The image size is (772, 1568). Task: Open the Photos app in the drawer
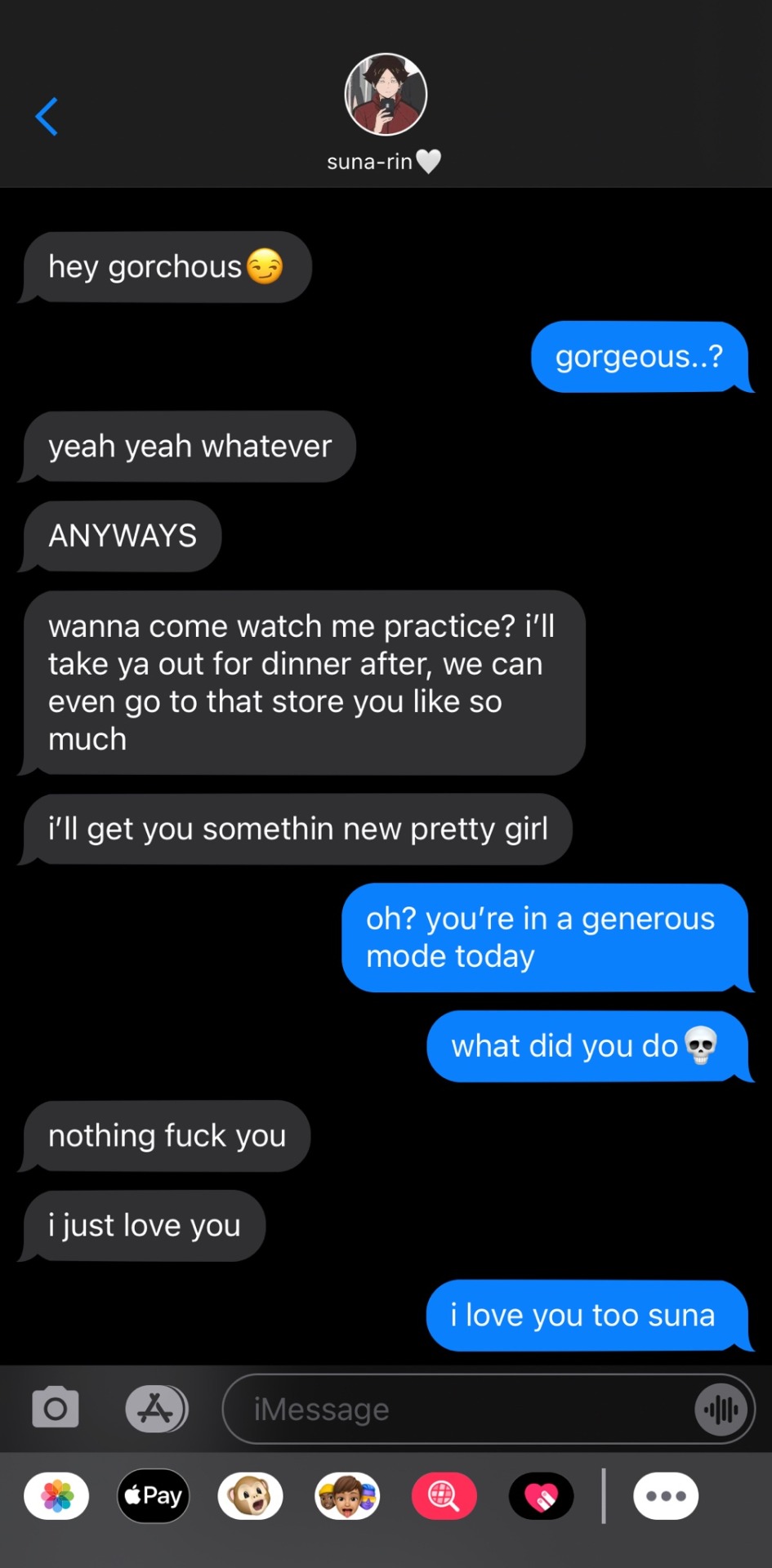point(57,1496)
